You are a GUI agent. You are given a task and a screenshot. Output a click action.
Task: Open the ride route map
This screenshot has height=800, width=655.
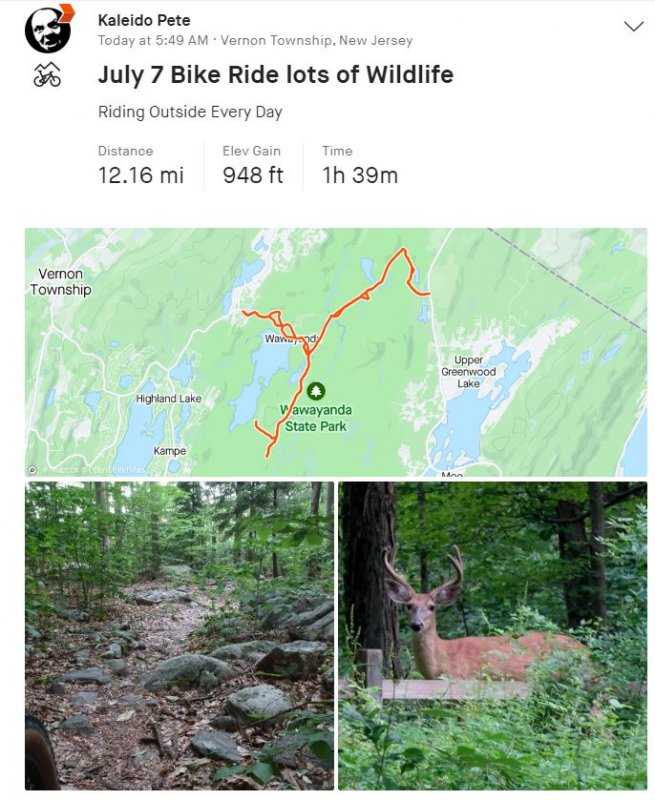(x=335, y=351)
